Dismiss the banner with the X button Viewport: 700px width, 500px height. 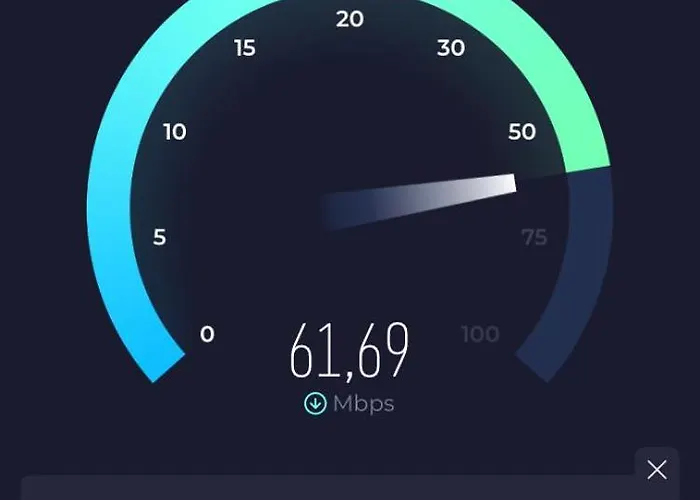657,469
